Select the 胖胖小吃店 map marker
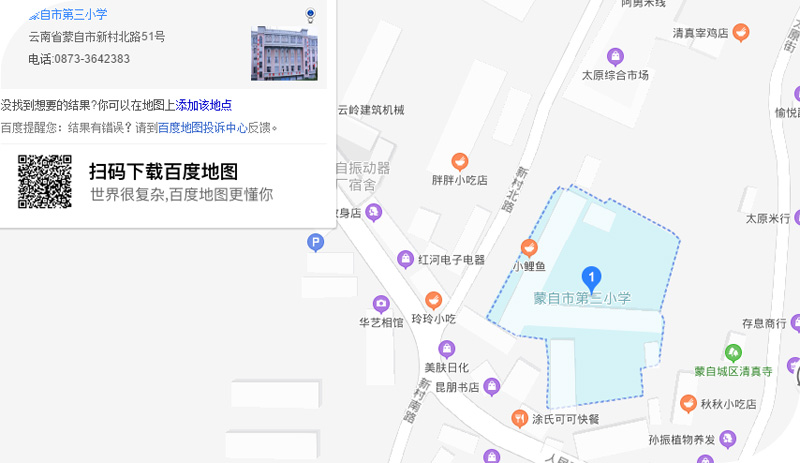The image size is (800, 463). (x=459, y=161)
